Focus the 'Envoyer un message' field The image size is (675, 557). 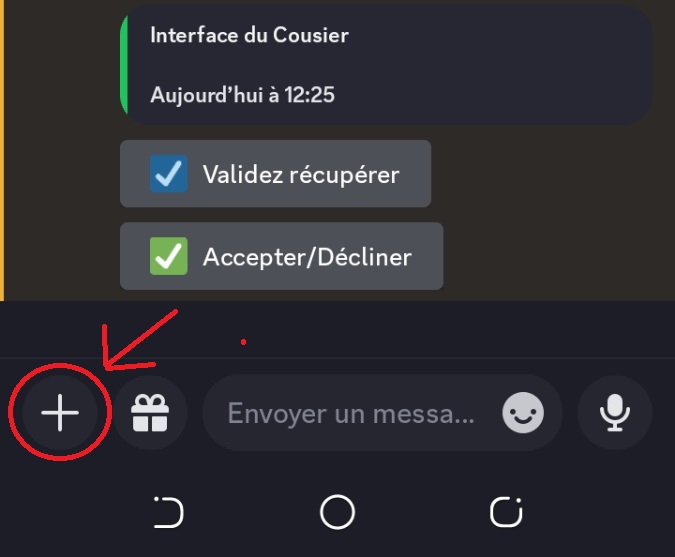click(350, 413)
